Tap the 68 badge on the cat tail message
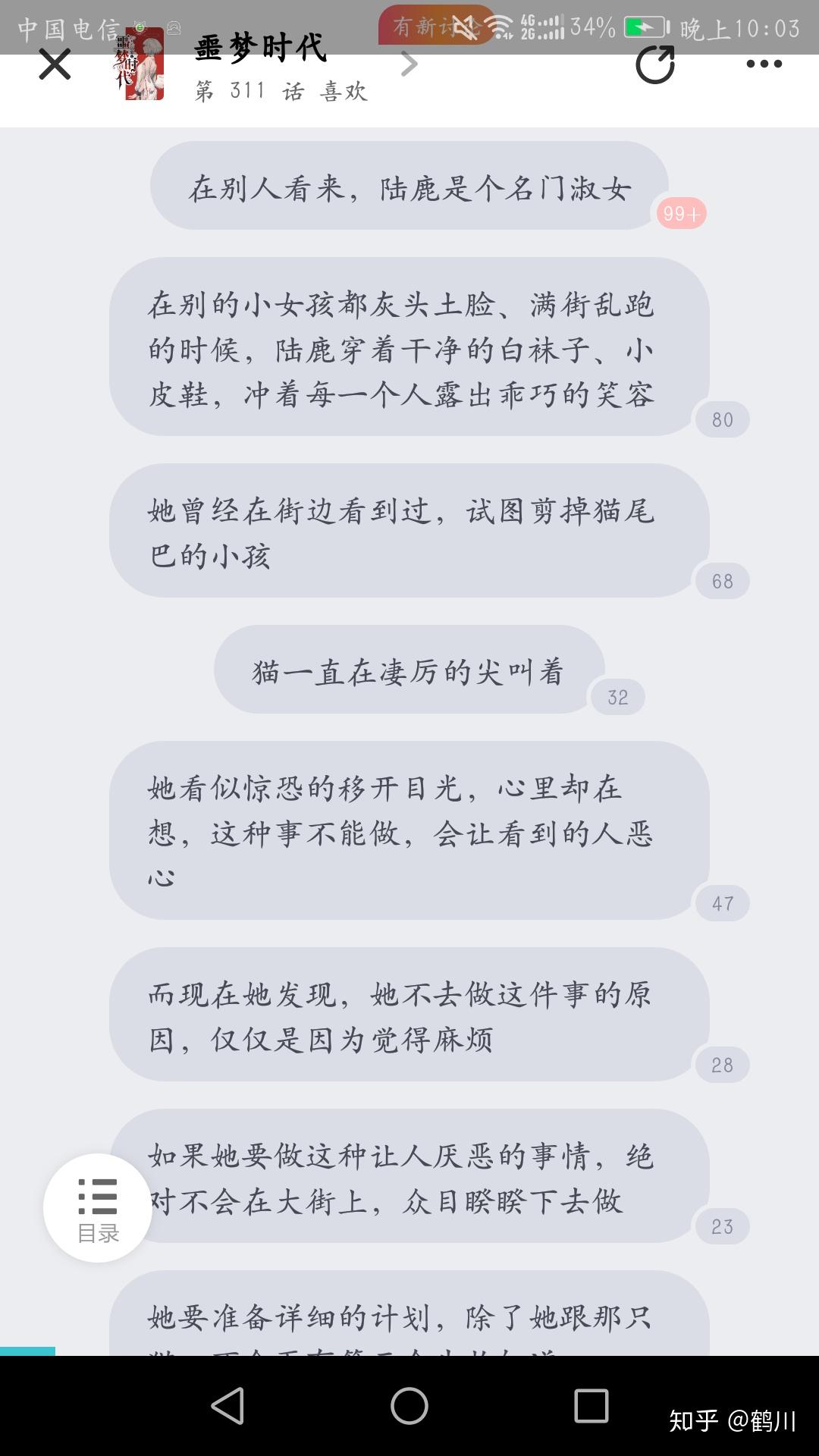This screenshot has width=819, height=1456. click(x=723, y=581)
